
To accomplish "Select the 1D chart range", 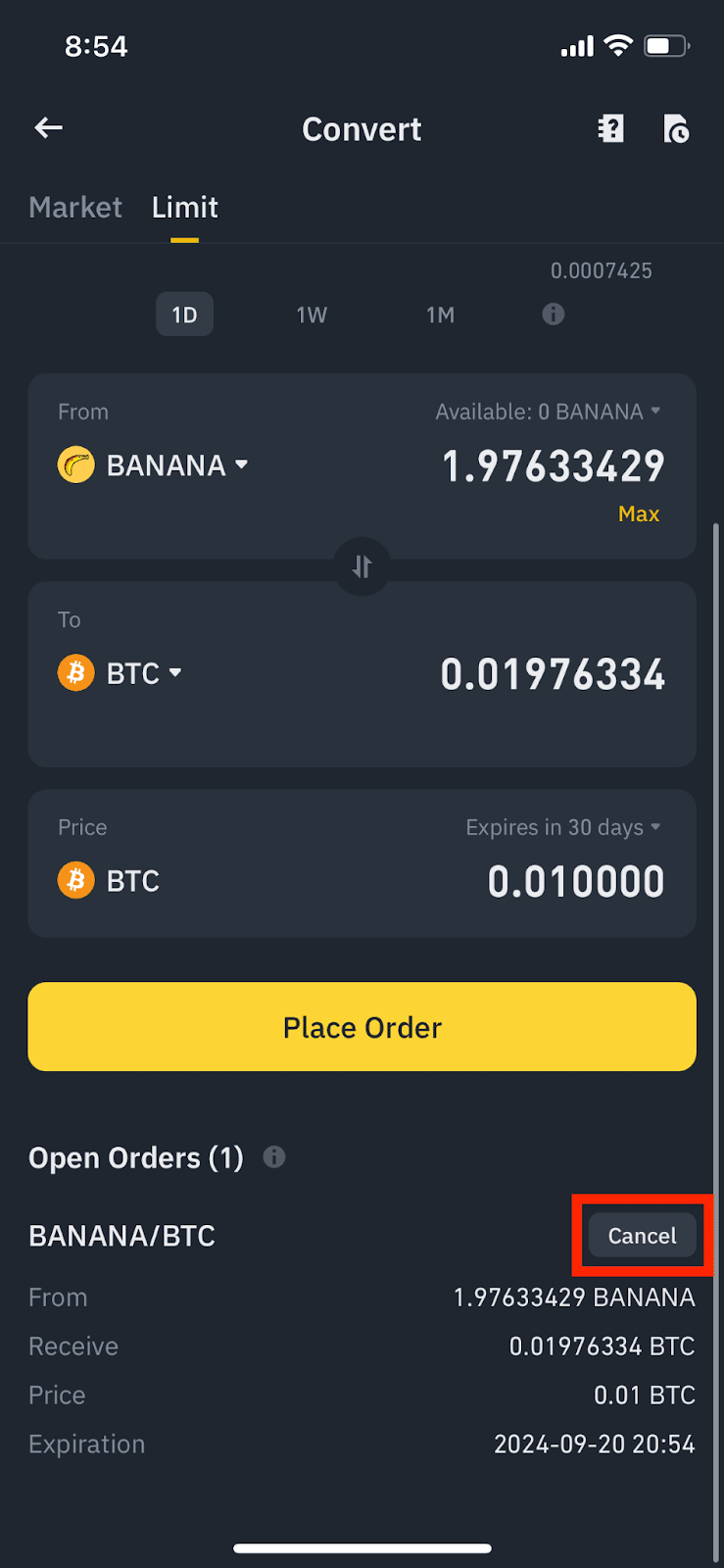I will pyautogui.click(x=184, y=315).
